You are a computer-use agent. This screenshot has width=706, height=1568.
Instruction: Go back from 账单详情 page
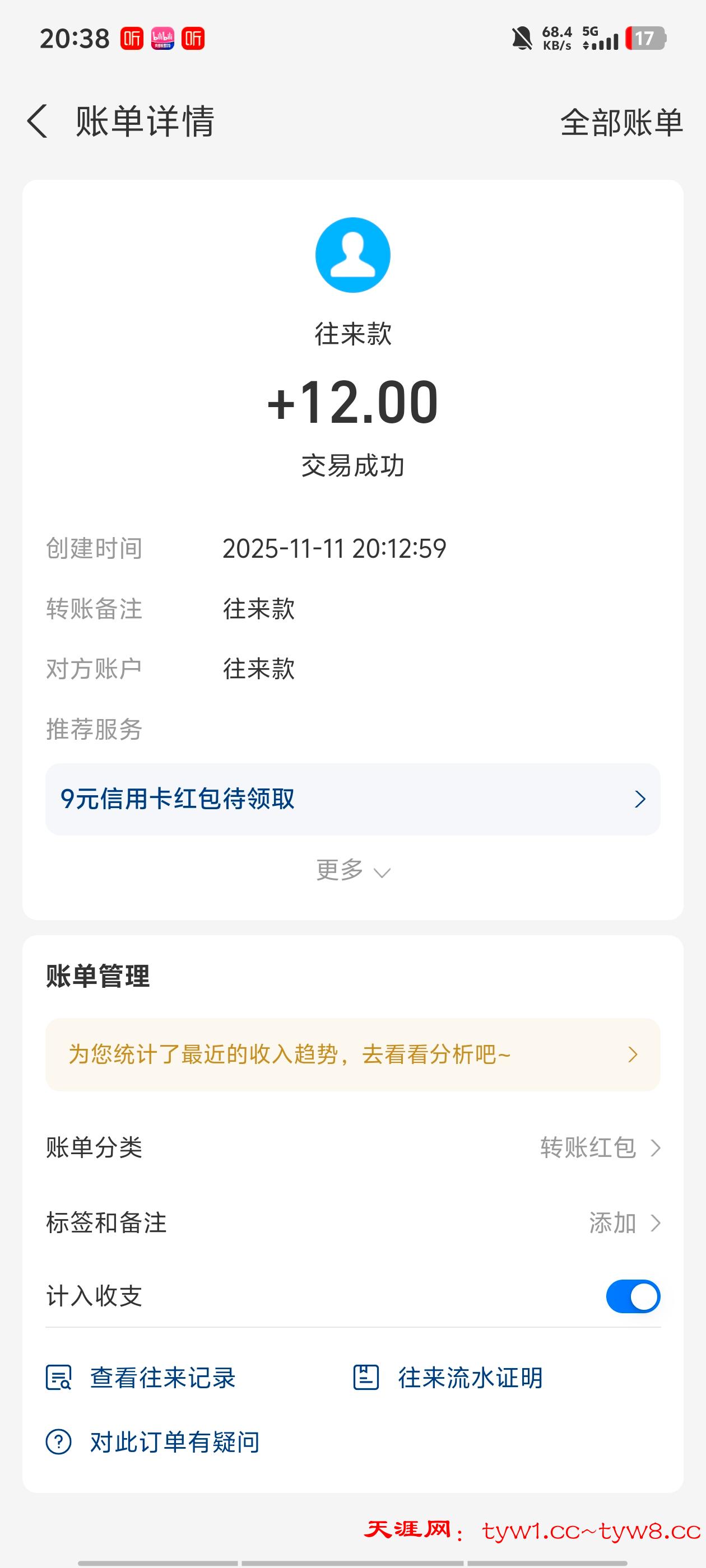pyautogui.click(x=38, y=121)
